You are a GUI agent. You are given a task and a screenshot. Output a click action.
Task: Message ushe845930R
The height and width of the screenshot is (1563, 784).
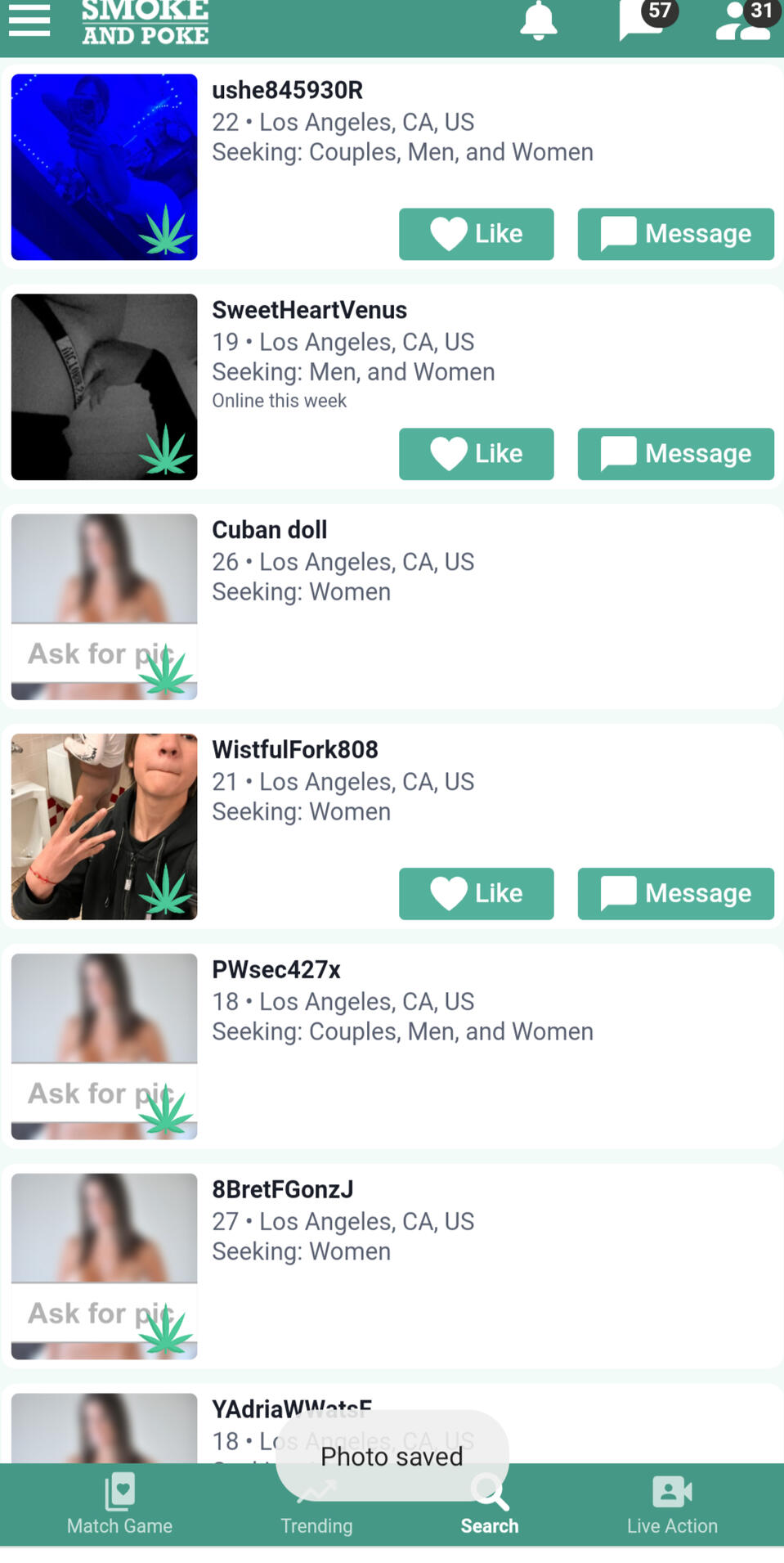(x=675, y=234)
